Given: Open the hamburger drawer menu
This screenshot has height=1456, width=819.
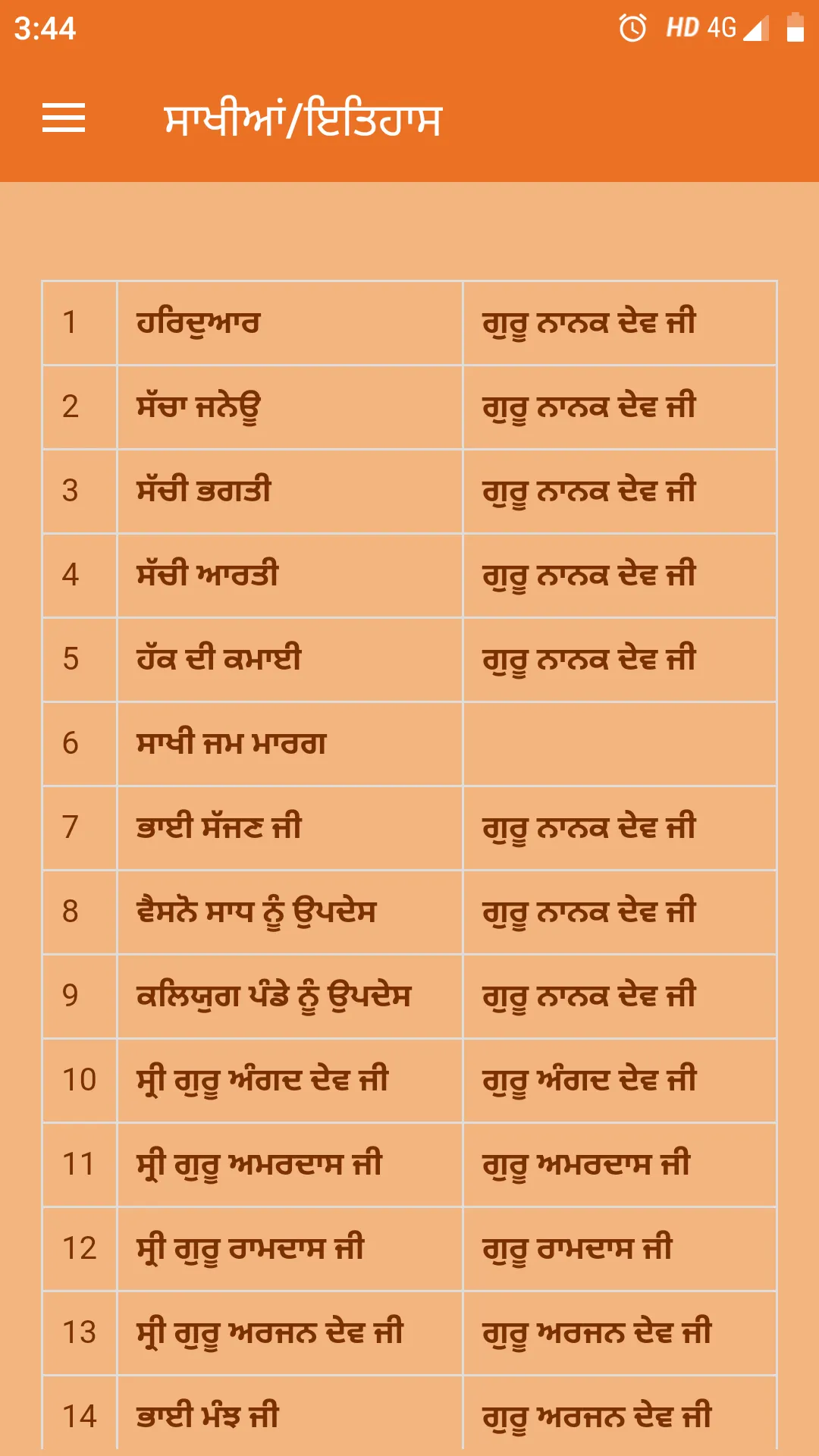Looking at the screenshot, I should 64,118.
